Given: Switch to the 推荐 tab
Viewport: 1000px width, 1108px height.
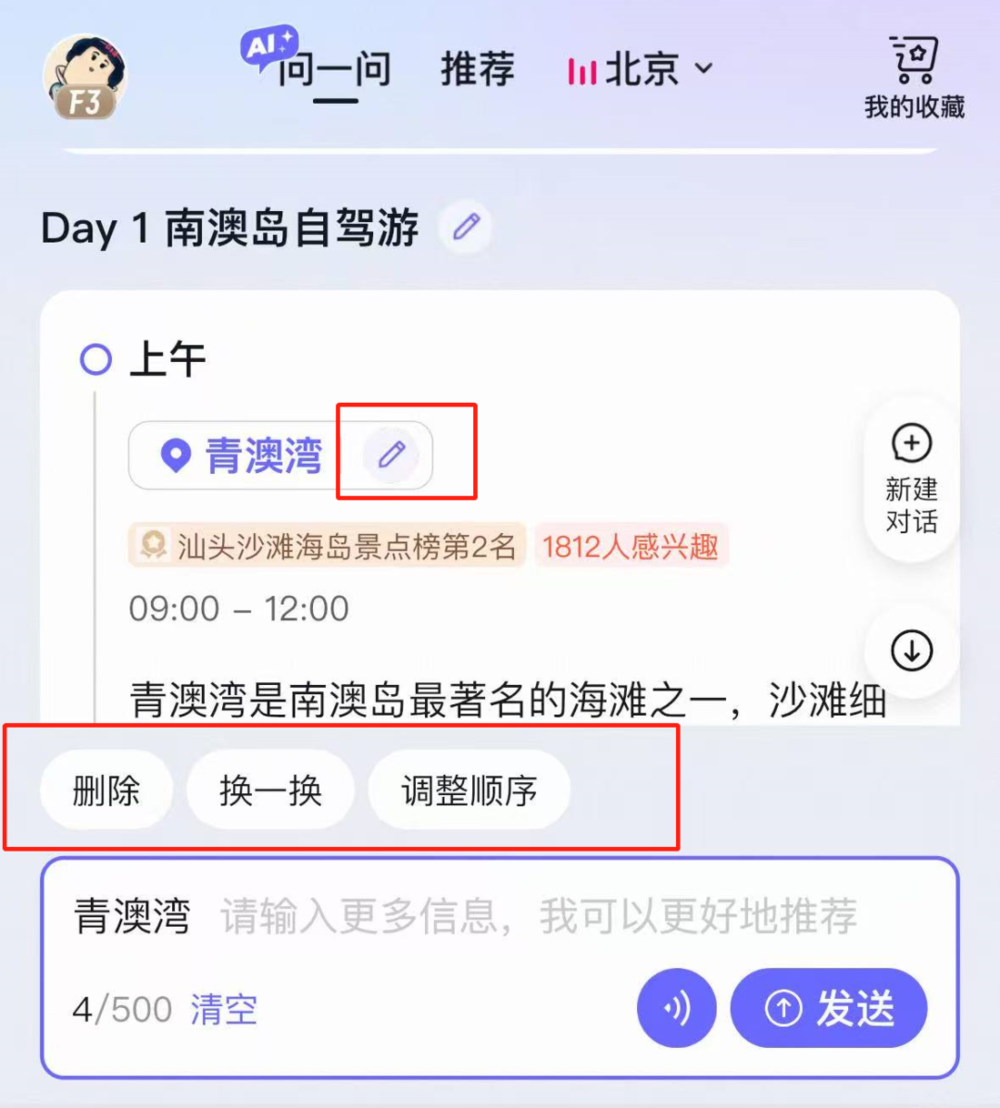Looking at the screenshot, I should coord(478,70).
